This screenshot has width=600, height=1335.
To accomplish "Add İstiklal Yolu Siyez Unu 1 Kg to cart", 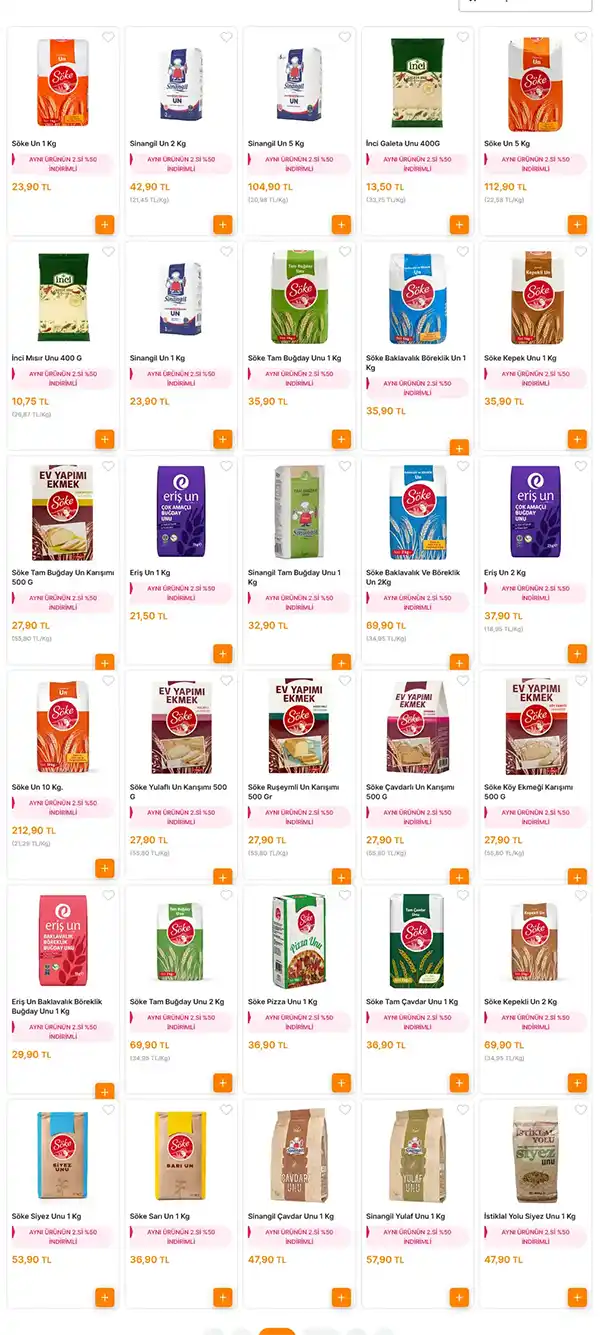I will click(x=577, y=1297).
